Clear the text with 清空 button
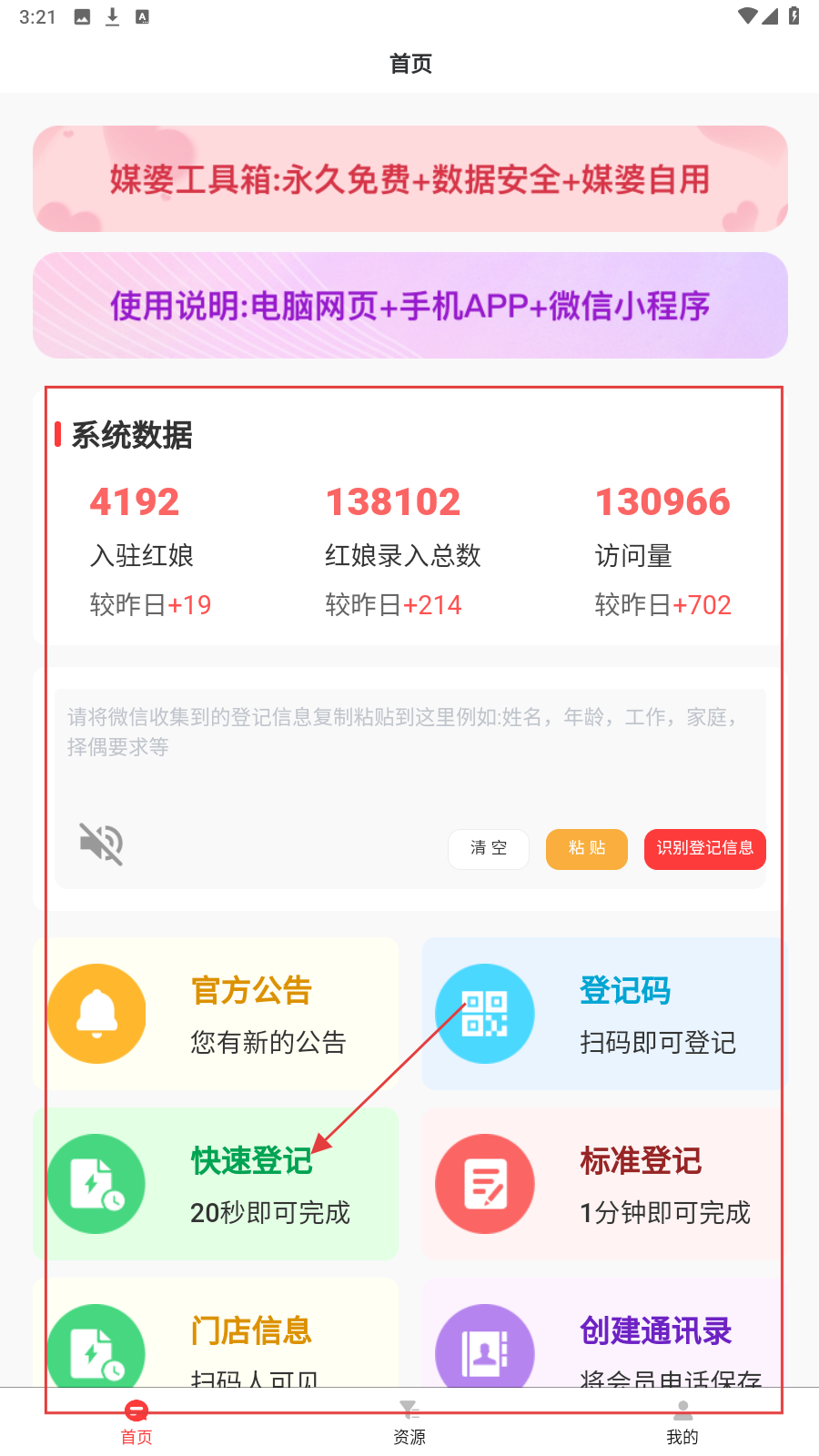This screenshot has height=1456, width=819. (489, 849)
